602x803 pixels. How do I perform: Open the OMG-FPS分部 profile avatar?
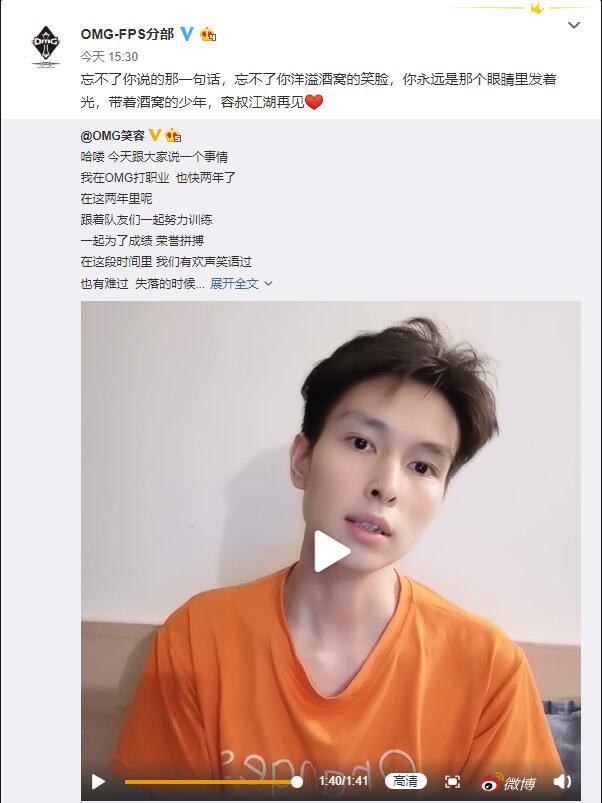[x=44, y=45]
